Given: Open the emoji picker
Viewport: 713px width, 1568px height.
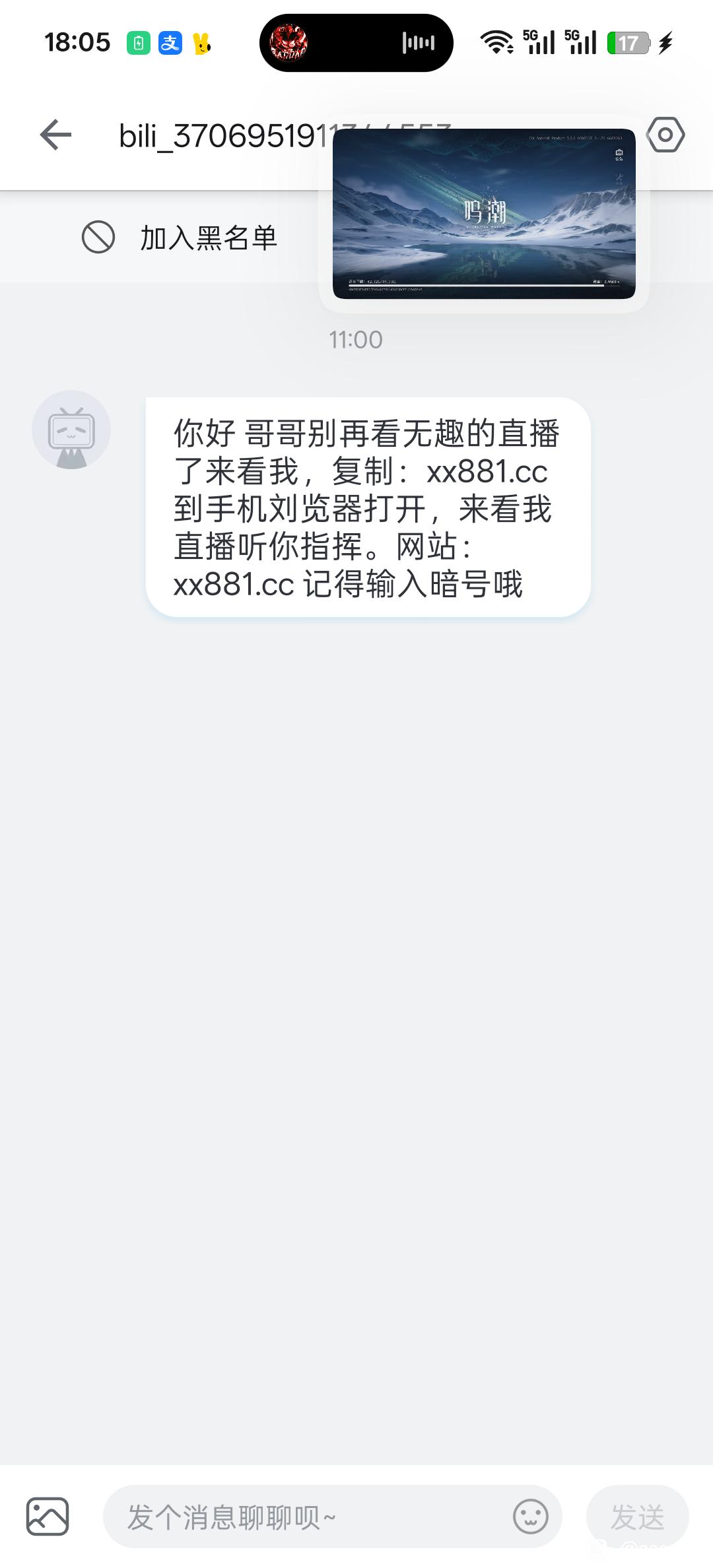Looking at the screenshot, I should click(x=531, y=1517).
